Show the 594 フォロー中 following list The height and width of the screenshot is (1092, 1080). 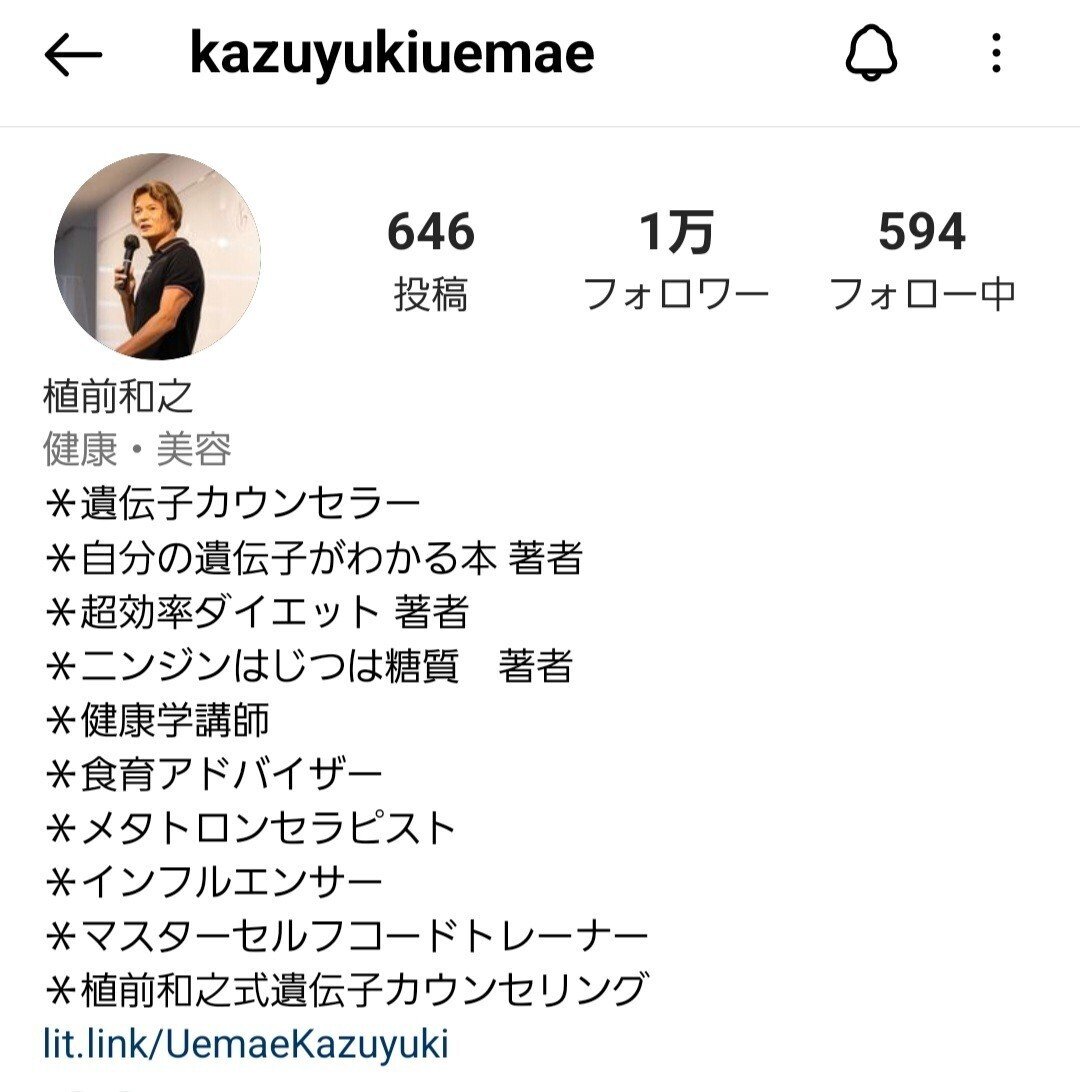(922, 260)
